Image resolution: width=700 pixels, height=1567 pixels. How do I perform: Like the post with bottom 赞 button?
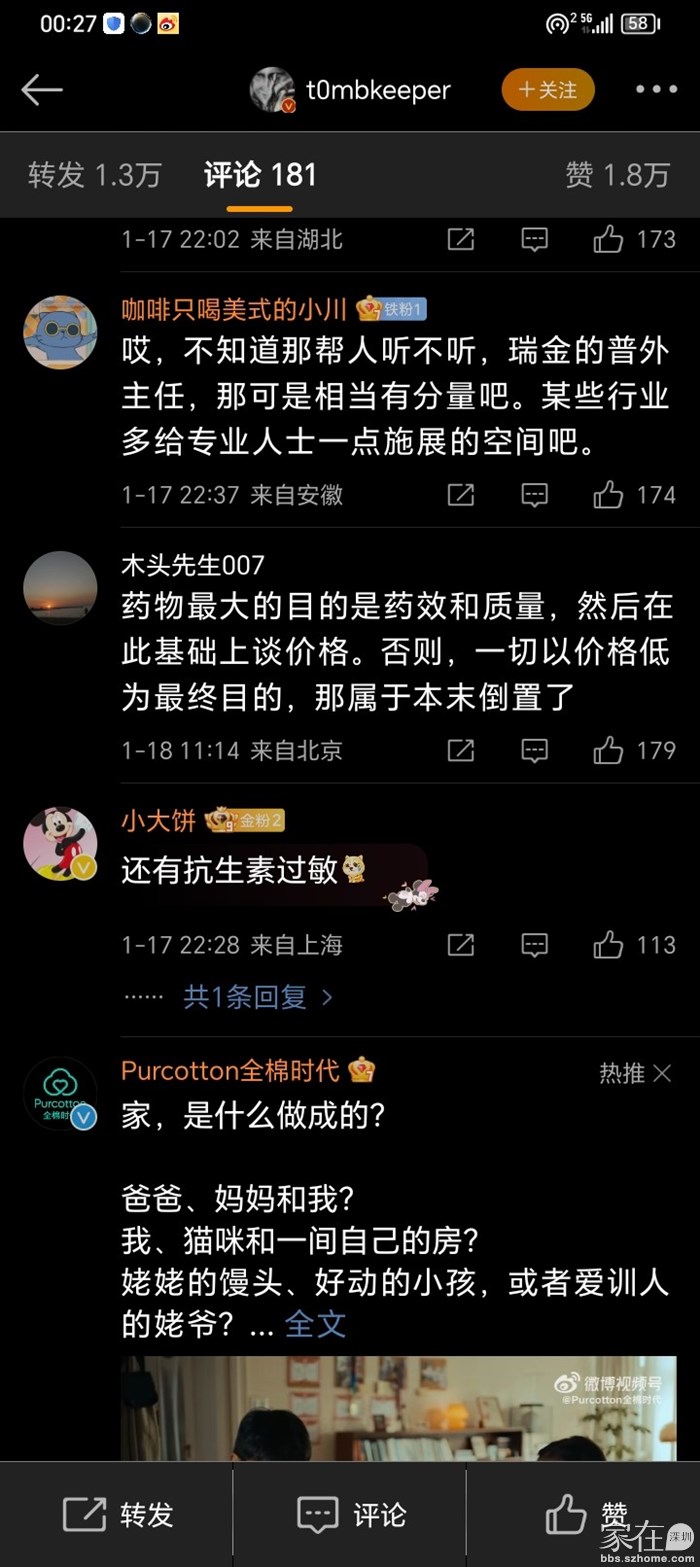[585, 1514]
